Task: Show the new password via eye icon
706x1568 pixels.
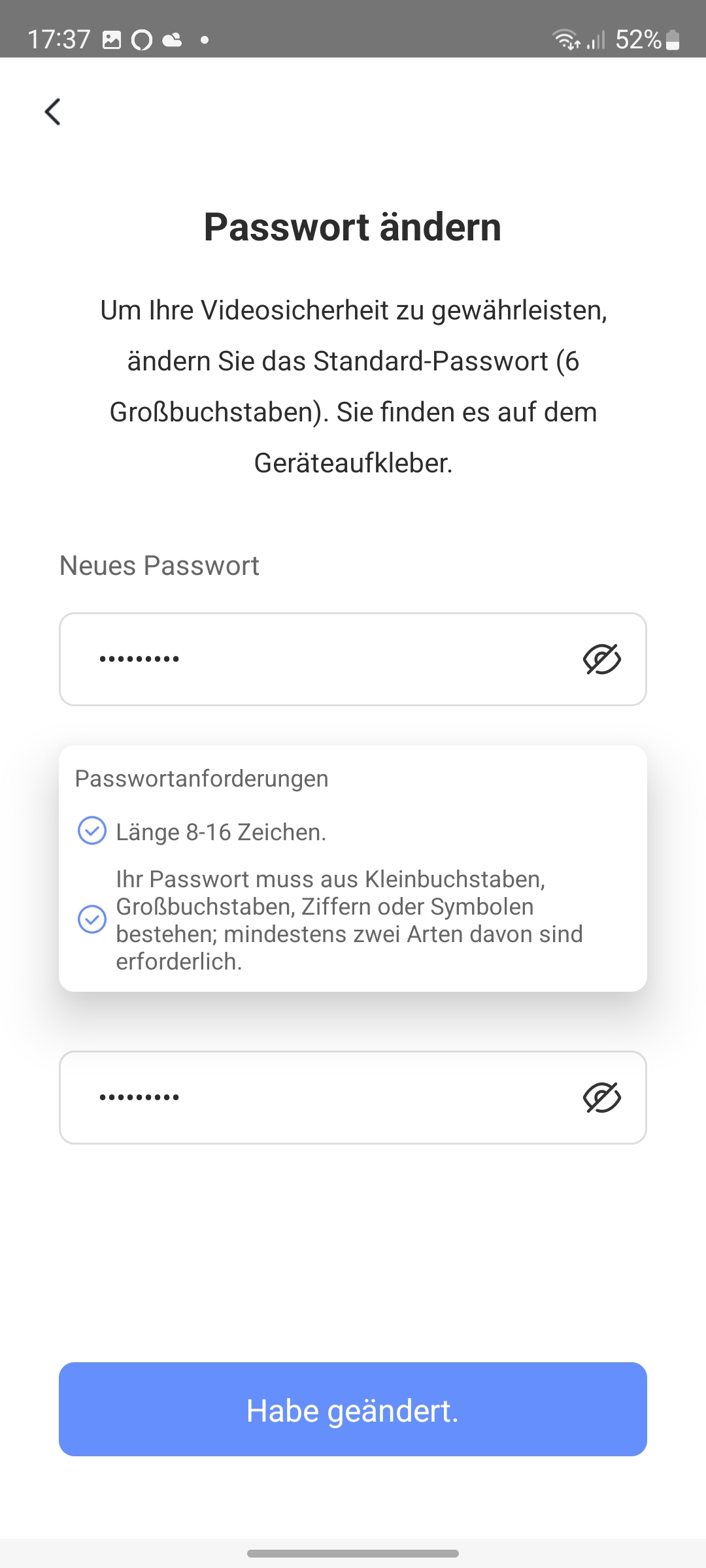Action: pyautogui.click(x=601, y=659)
